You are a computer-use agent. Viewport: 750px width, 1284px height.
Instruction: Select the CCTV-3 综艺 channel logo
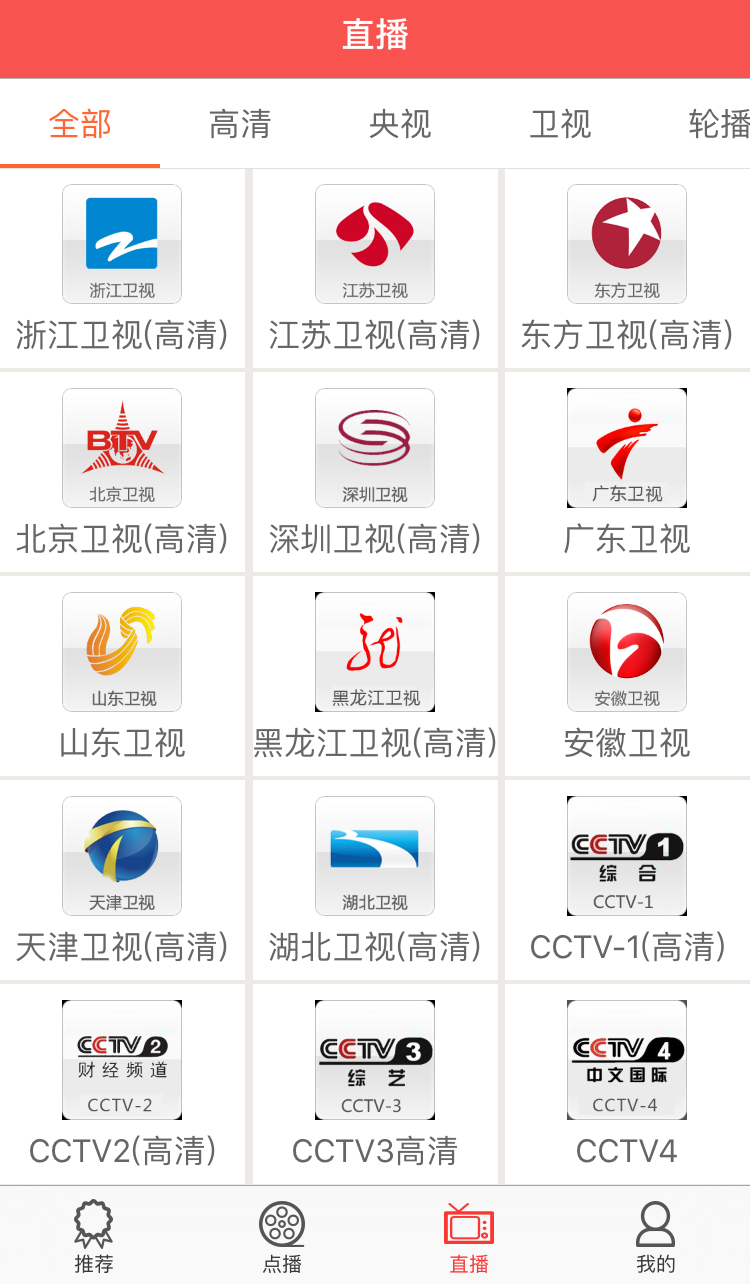[x=375, y=1059]
